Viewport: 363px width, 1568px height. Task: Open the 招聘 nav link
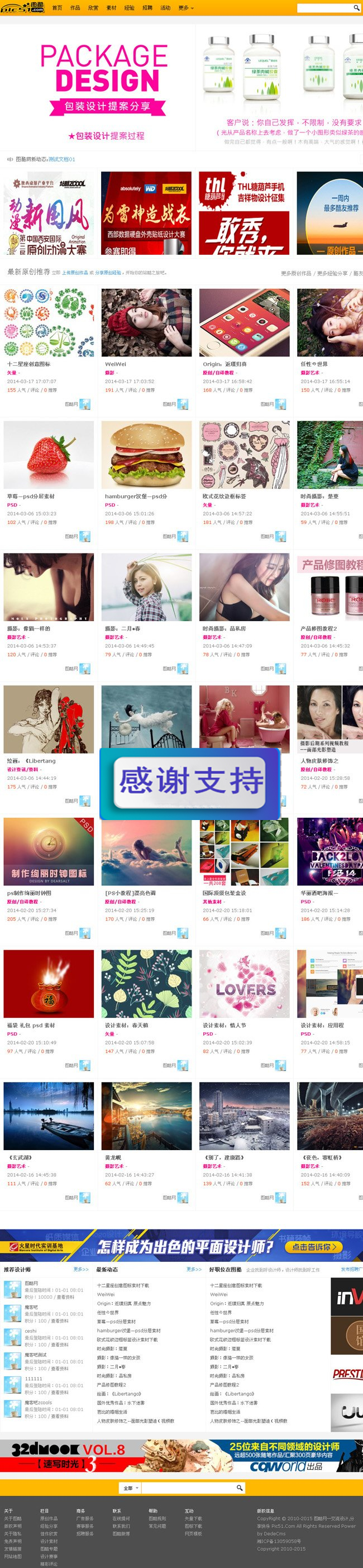click(x=147, y=8)
